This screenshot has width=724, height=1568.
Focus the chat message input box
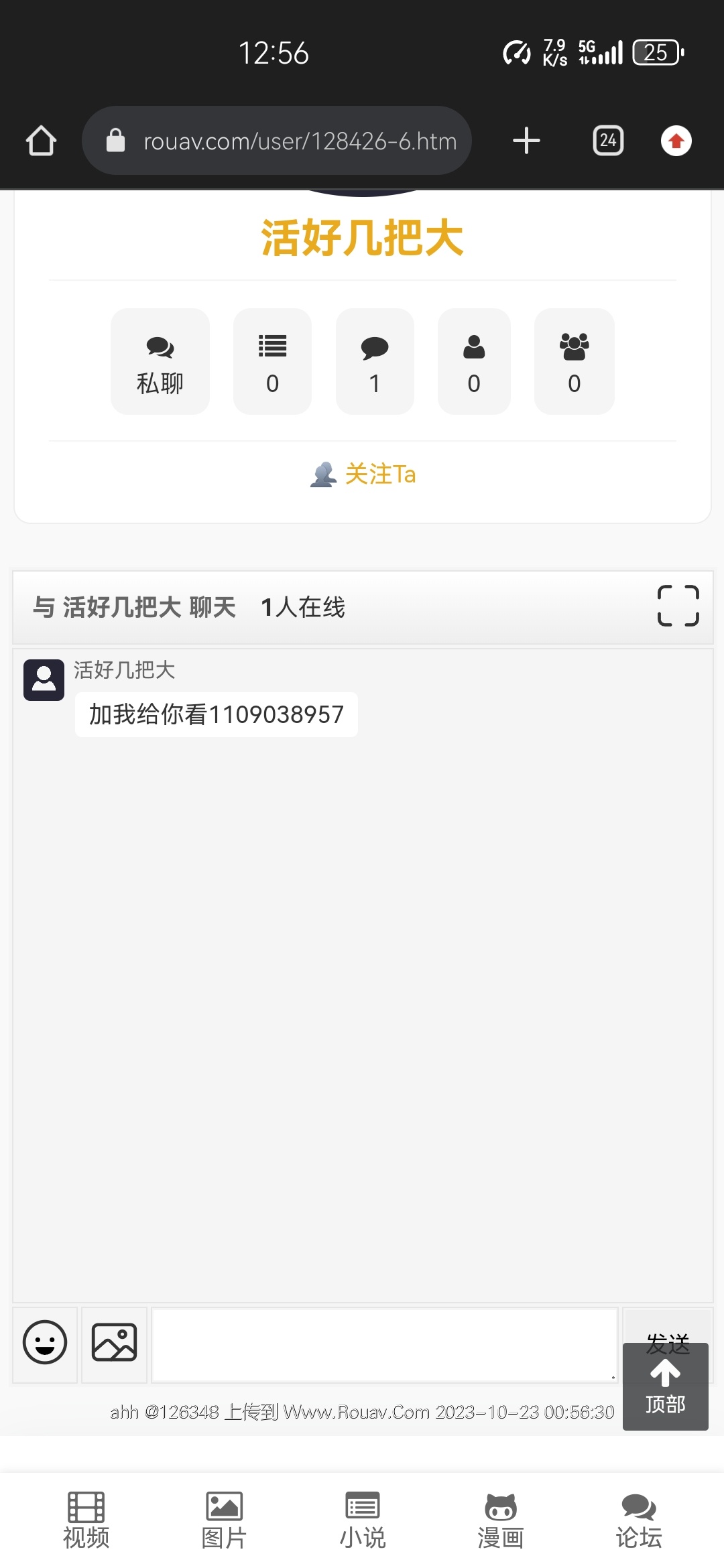[384, 1344]
